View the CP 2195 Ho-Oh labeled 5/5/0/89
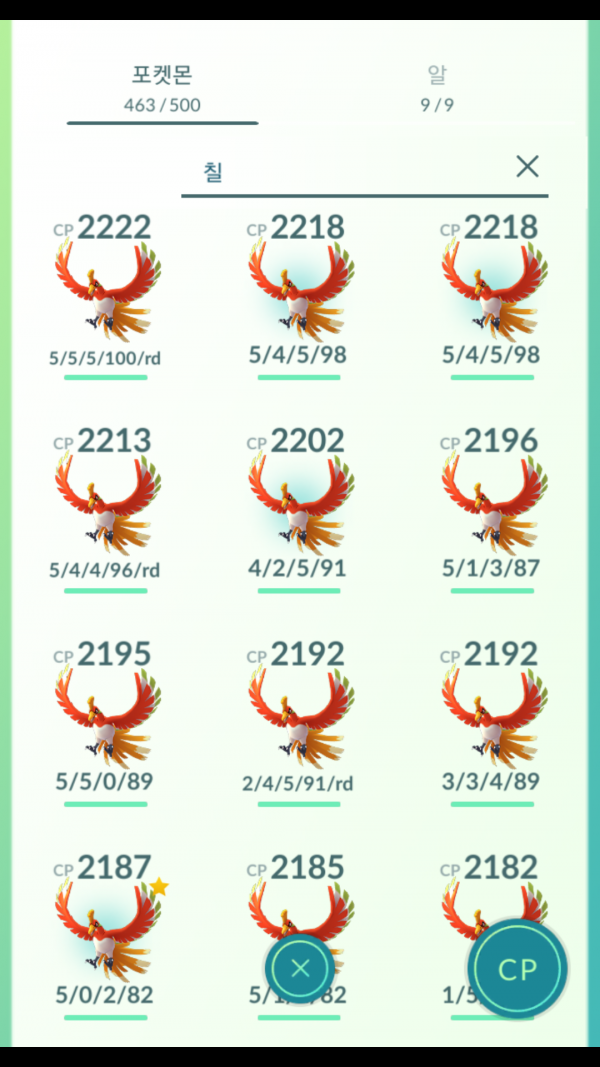This screenshot has width=600, height=1067. coord(105,723)
